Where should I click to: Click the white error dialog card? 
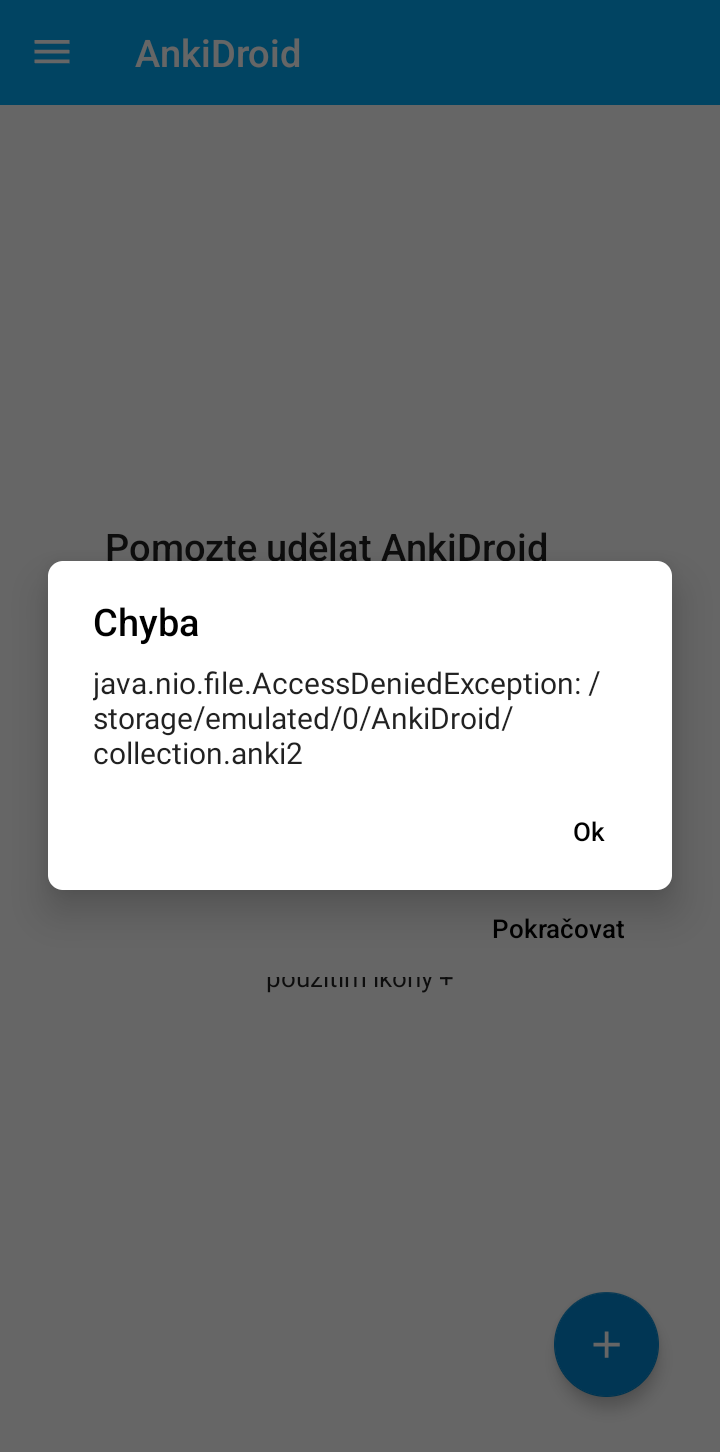(x=360, y=725)
